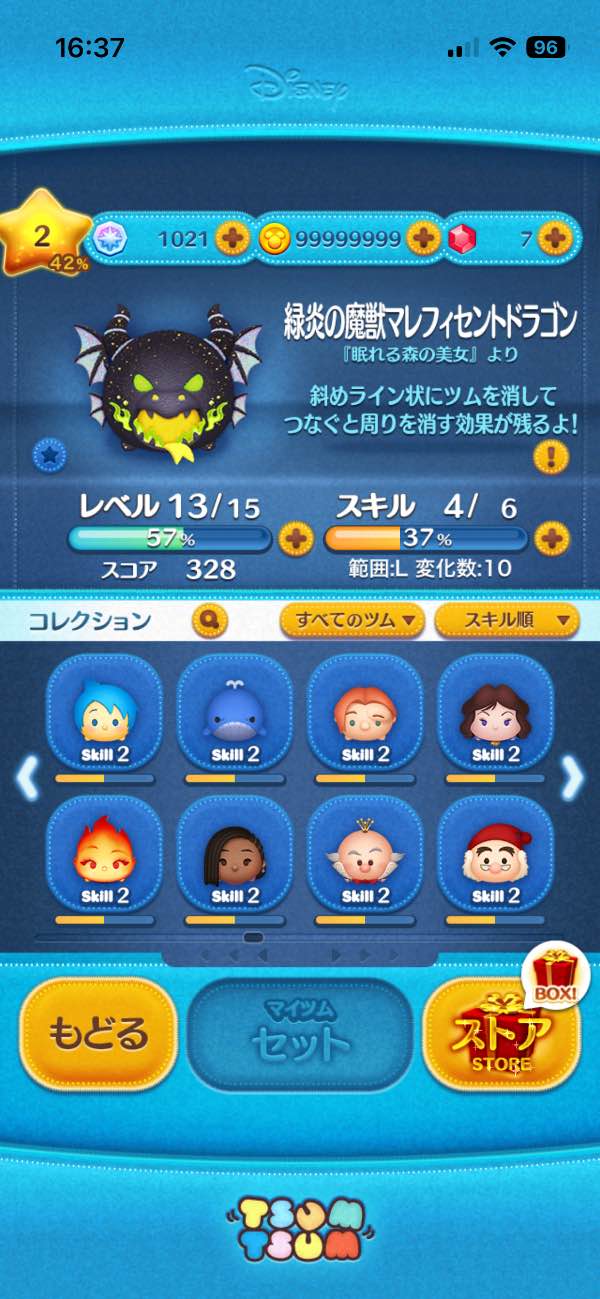Tap the マイツム セット button
The image size is (600, 1299).
tap(300, 1033)
